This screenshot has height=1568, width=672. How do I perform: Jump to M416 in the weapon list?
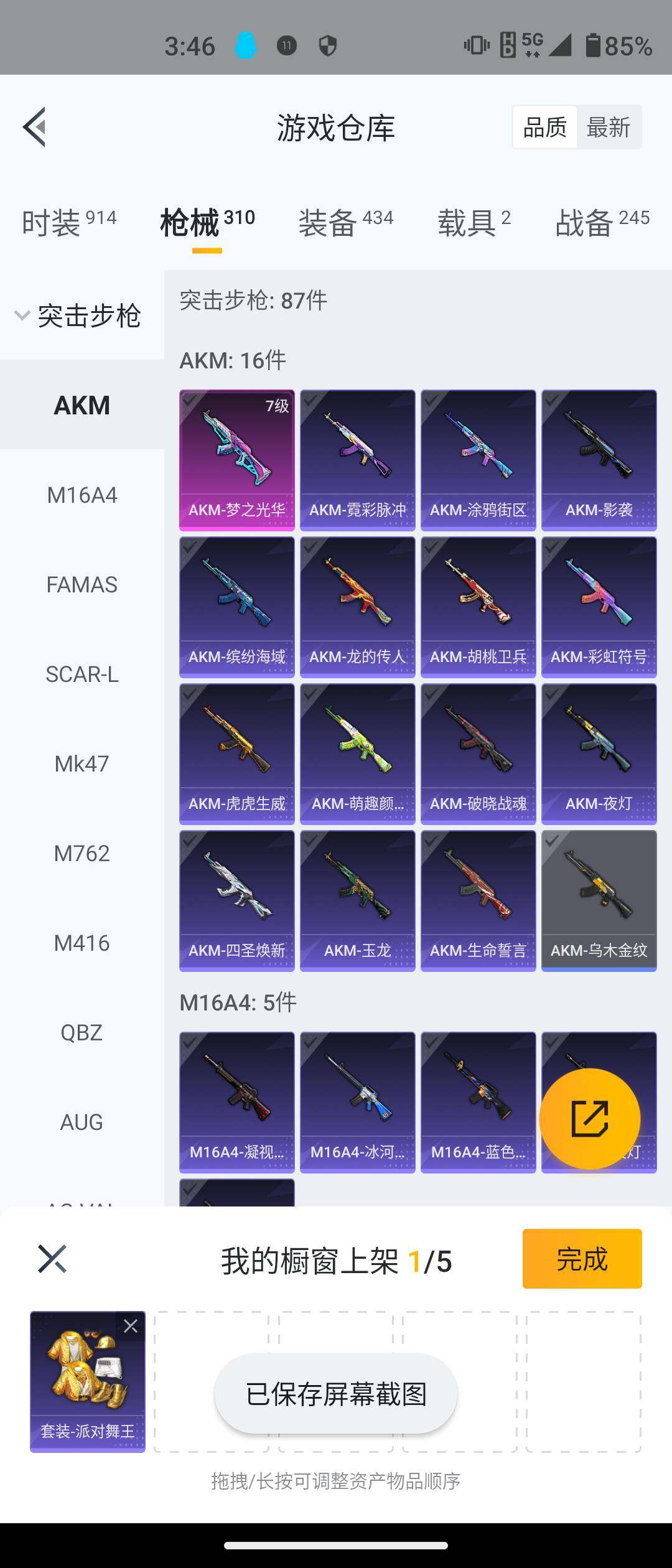(82, 943)
